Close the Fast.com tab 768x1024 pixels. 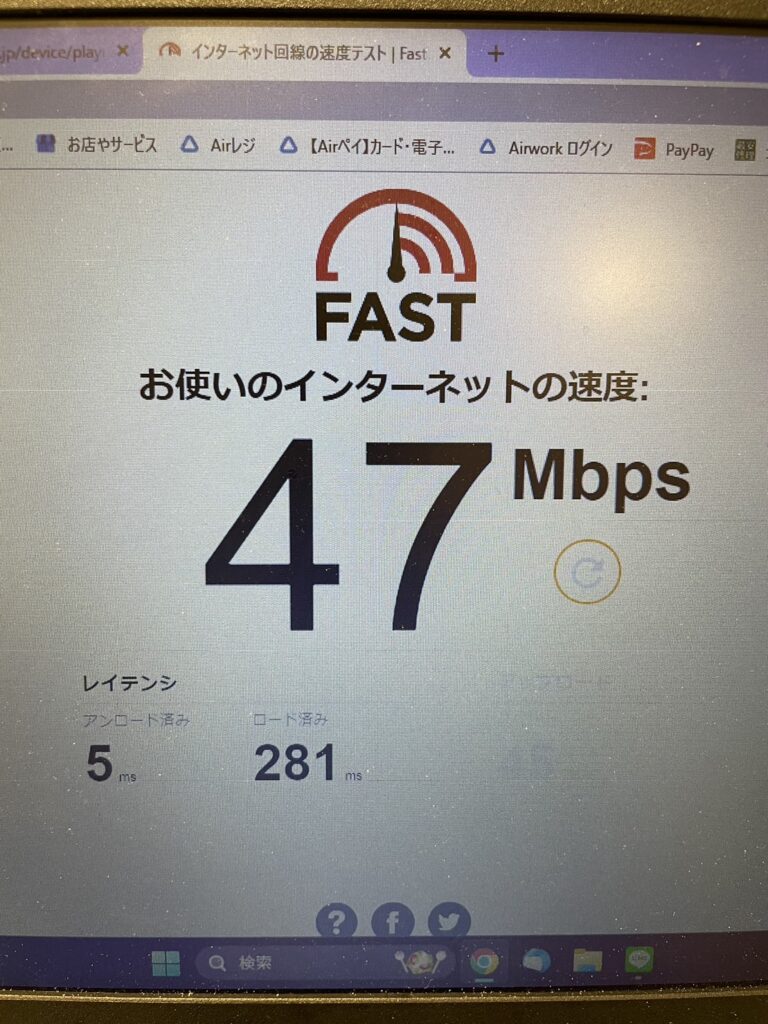tap(446, 51)
